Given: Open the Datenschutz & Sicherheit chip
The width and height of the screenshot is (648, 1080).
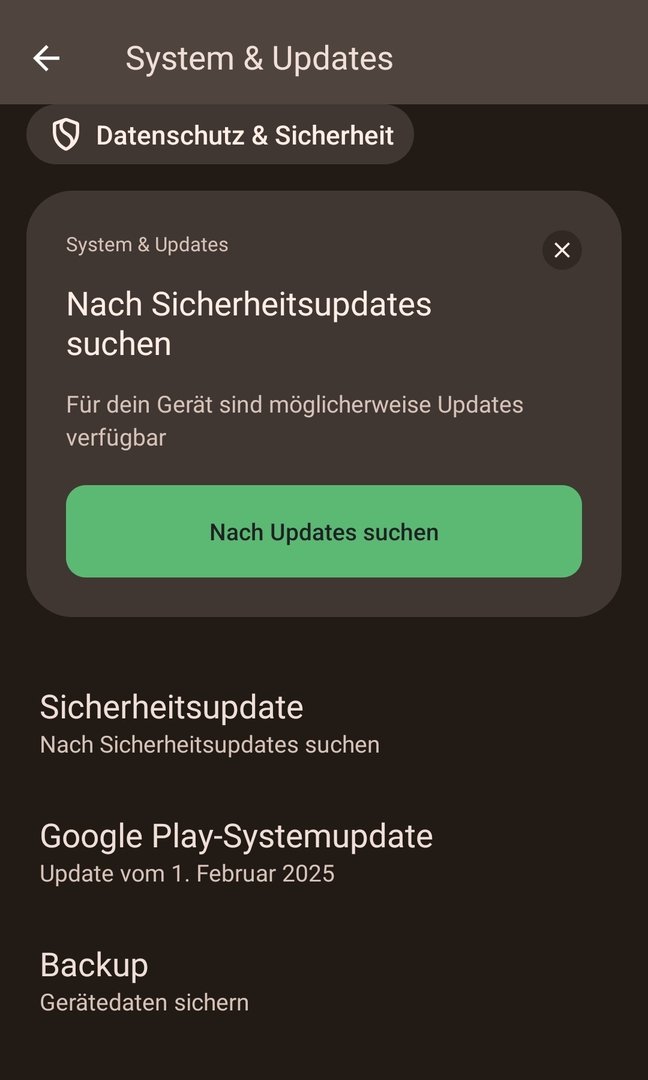Looking at the screenshot, I should pos(220,135).
